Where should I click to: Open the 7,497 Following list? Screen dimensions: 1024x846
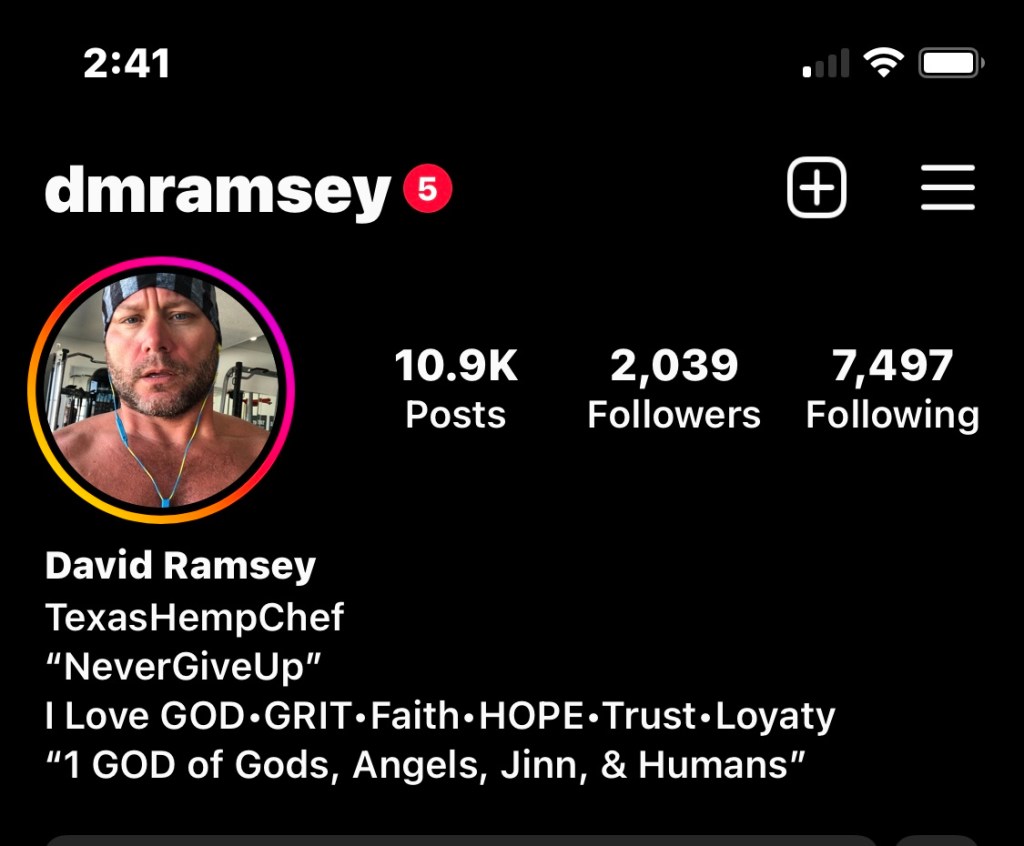892,389
